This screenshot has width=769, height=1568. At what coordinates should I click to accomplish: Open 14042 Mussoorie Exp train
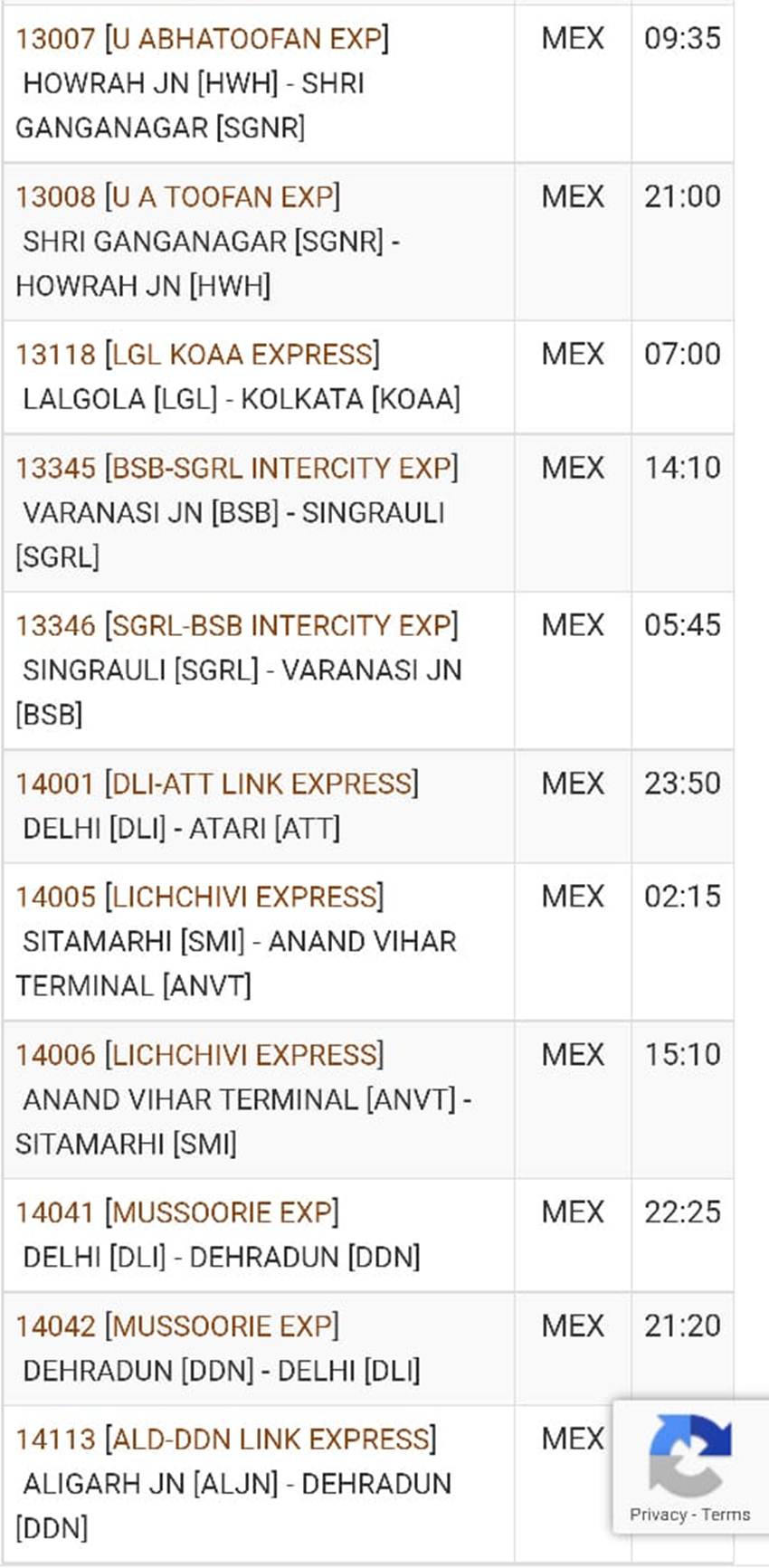click(x=177, y=1327)
